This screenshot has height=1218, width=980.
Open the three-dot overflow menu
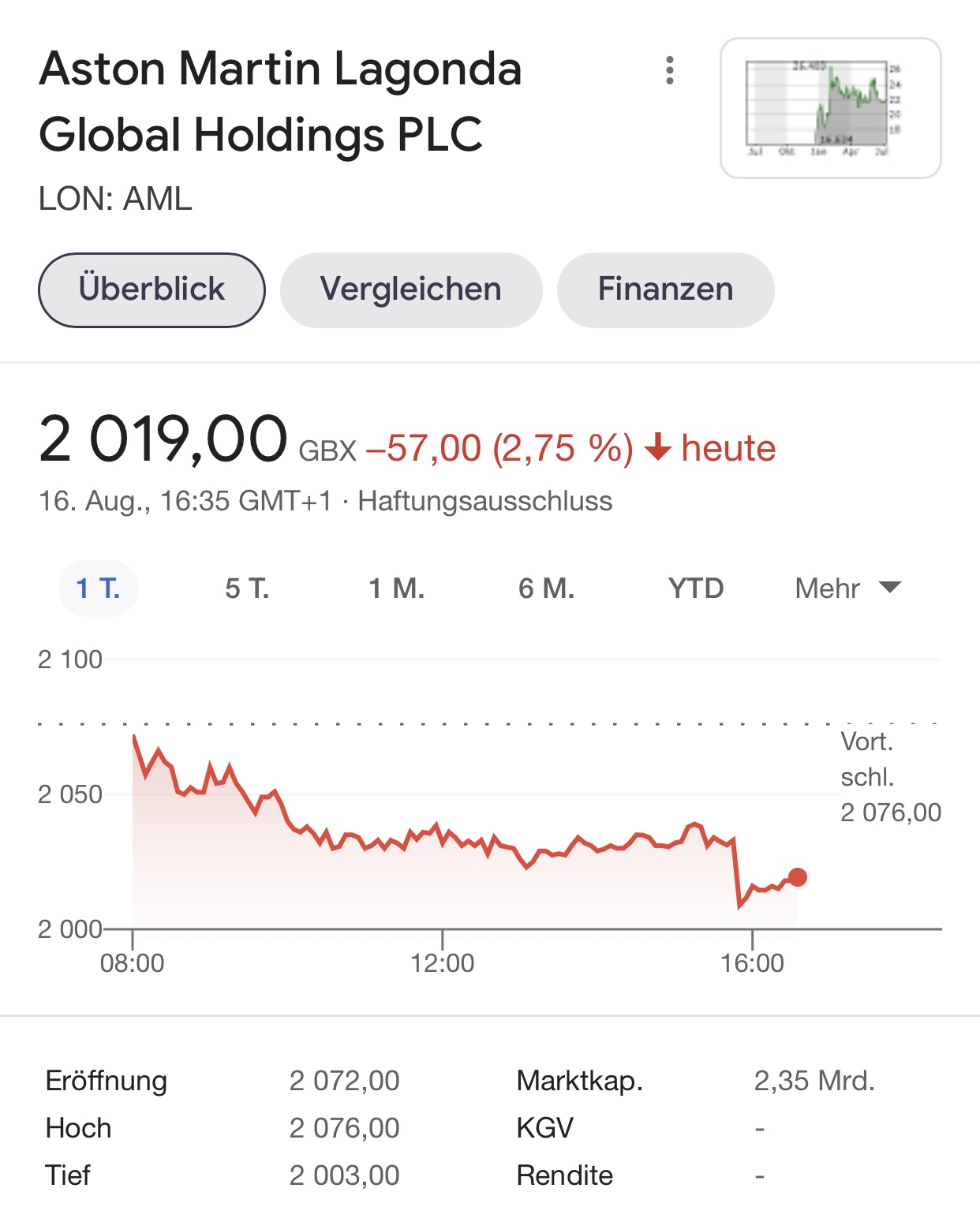tap(670, 70)
